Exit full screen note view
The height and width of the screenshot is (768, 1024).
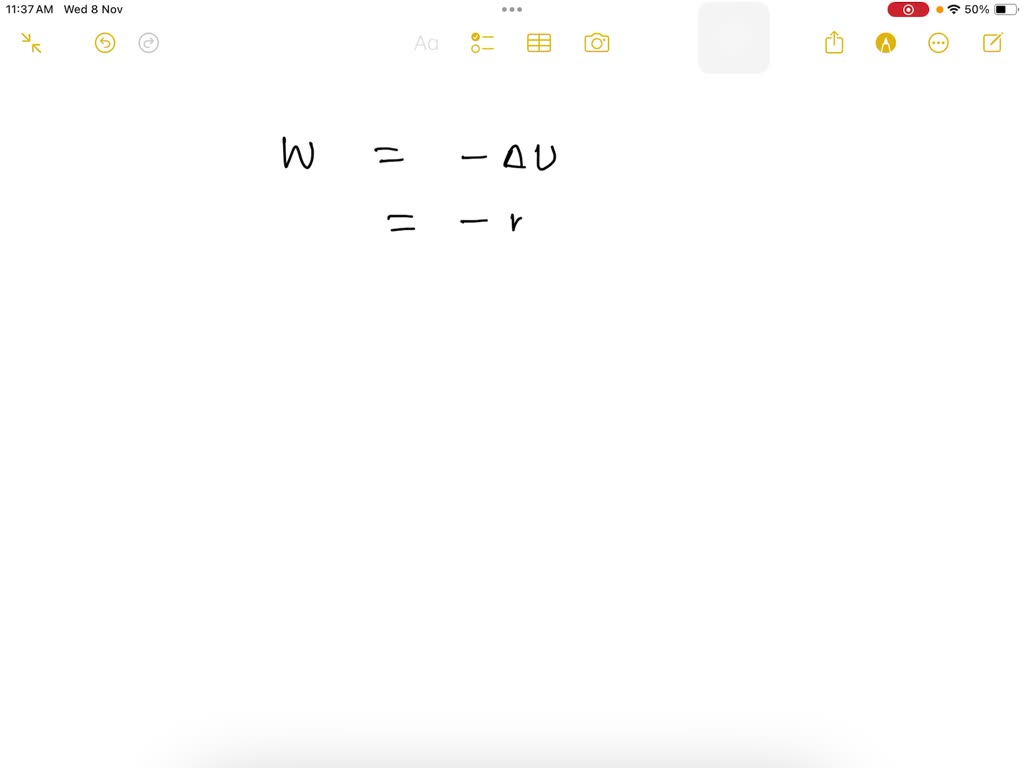point(31,43)
